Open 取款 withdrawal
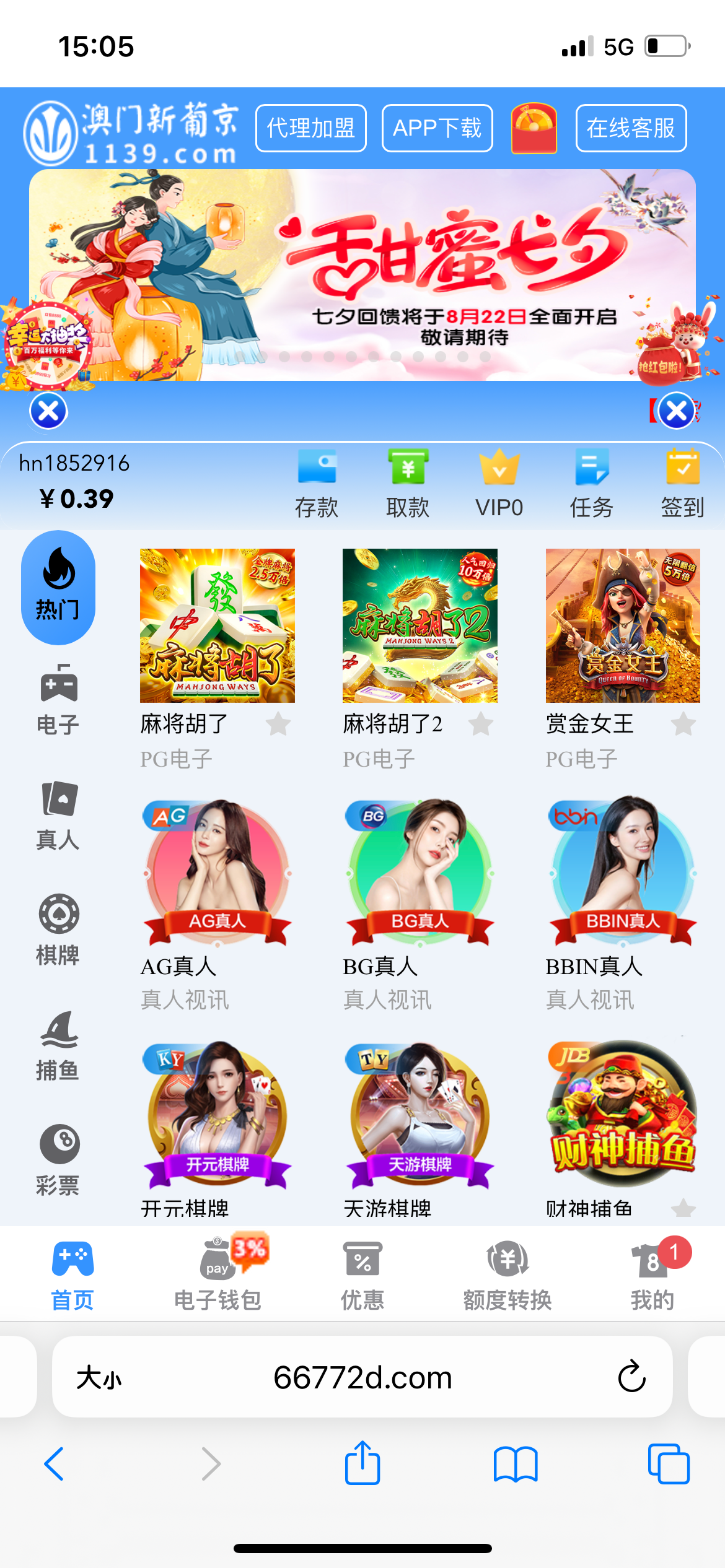Viewport: 725px width, 1568px height. (x=407, y=484)
